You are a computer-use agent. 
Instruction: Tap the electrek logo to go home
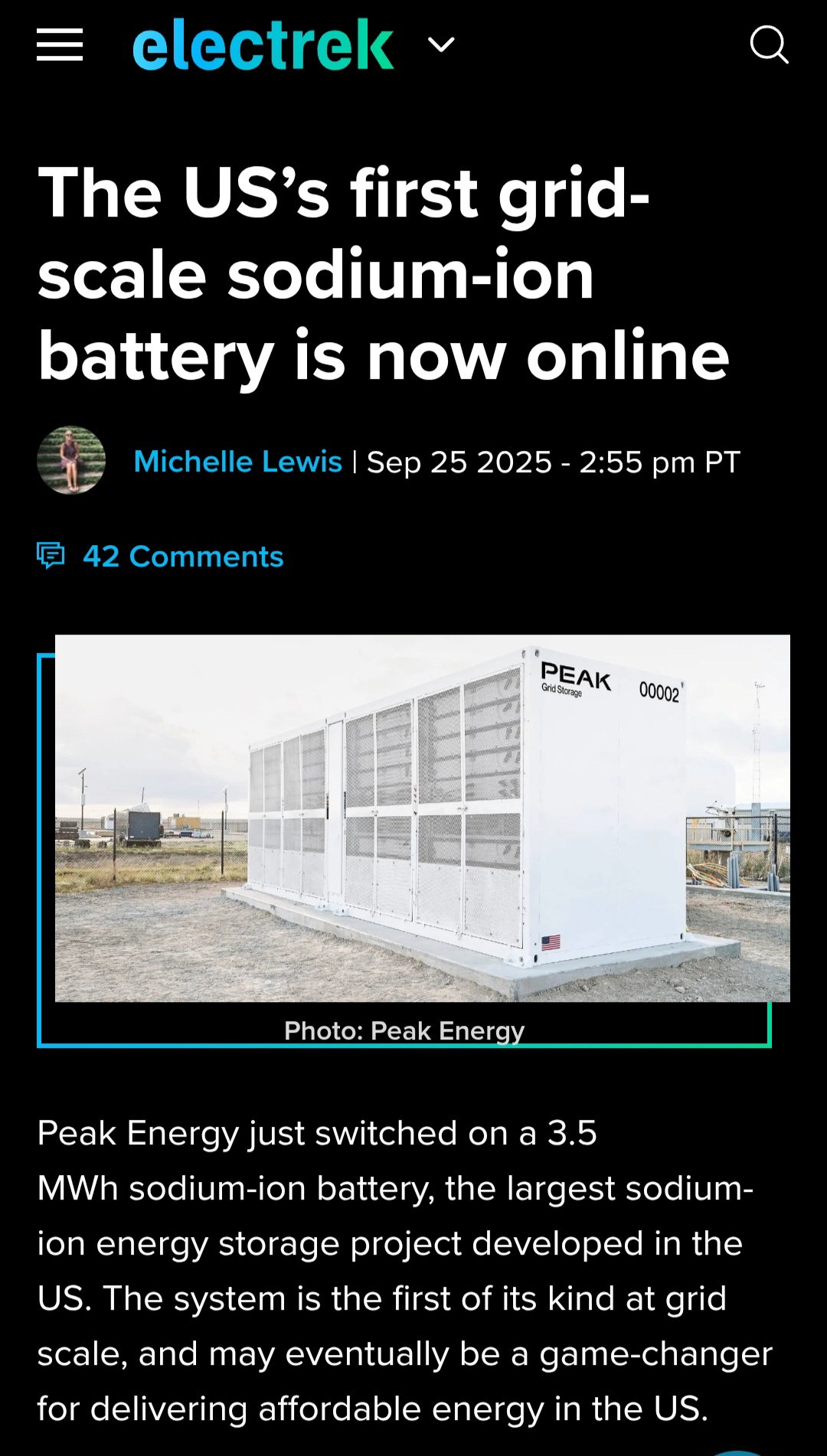point(263,46)
